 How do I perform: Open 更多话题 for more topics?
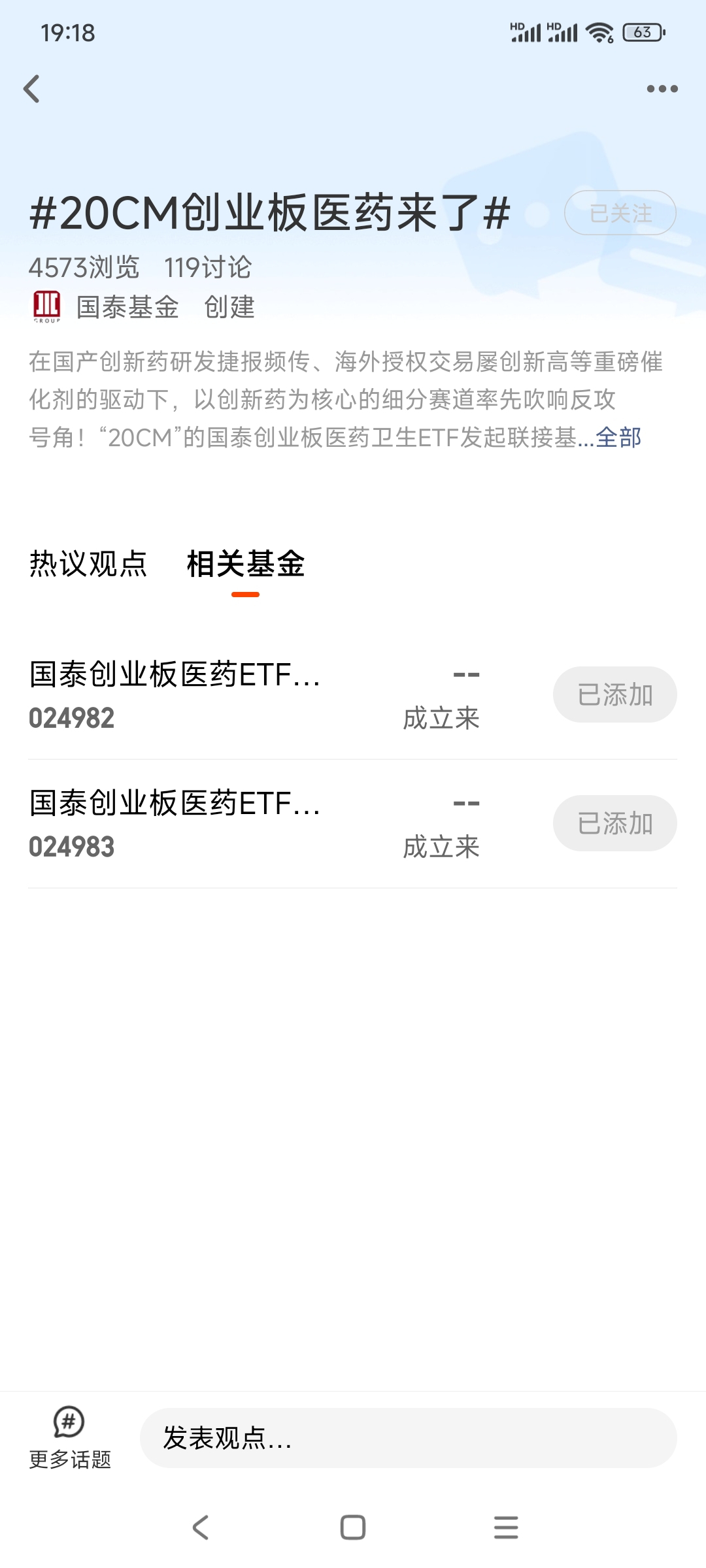[70, 1438]
